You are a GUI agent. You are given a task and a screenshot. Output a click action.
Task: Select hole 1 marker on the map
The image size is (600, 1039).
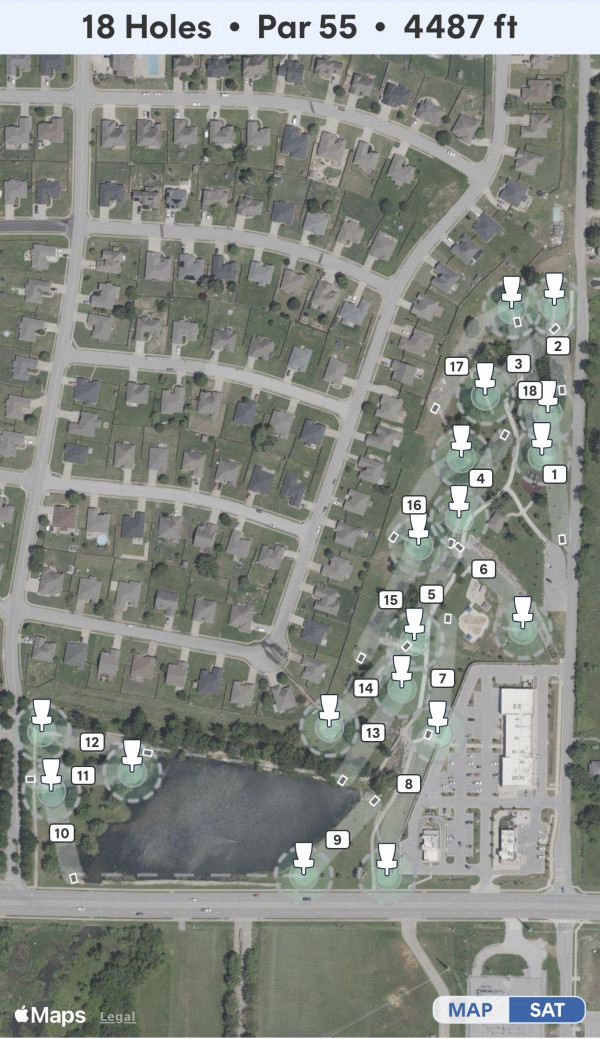coord(555,474)
